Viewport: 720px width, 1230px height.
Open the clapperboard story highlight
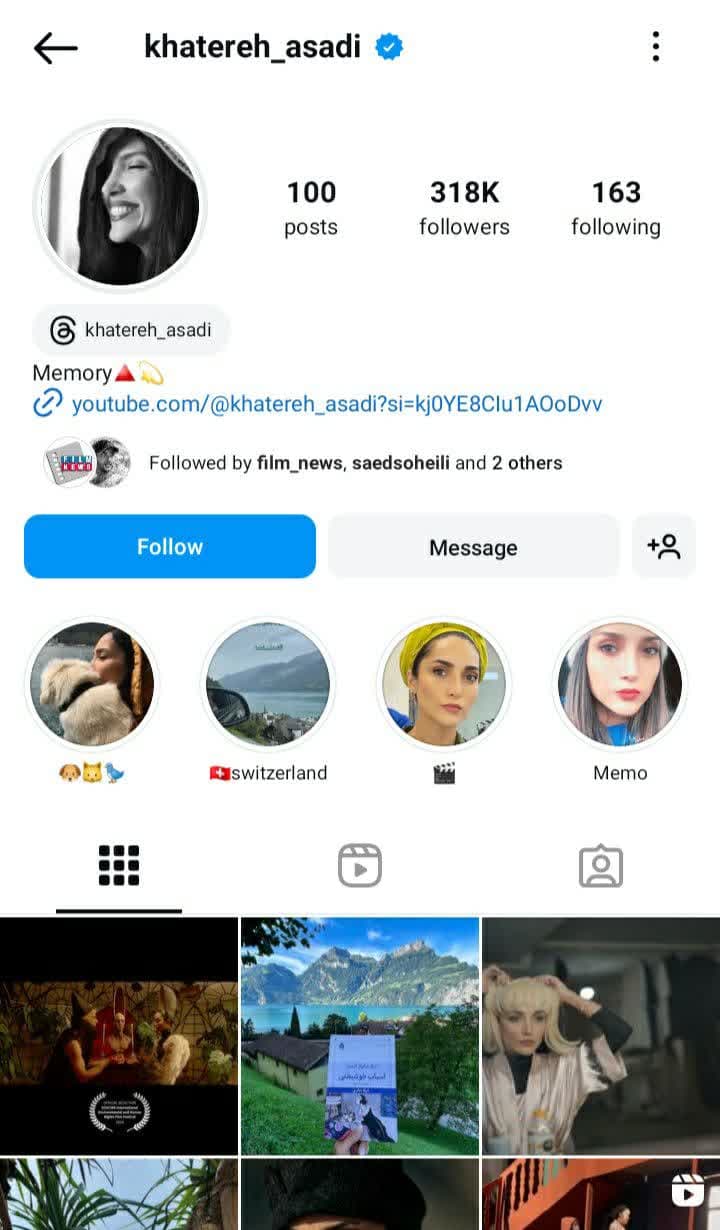coord(444,684)
